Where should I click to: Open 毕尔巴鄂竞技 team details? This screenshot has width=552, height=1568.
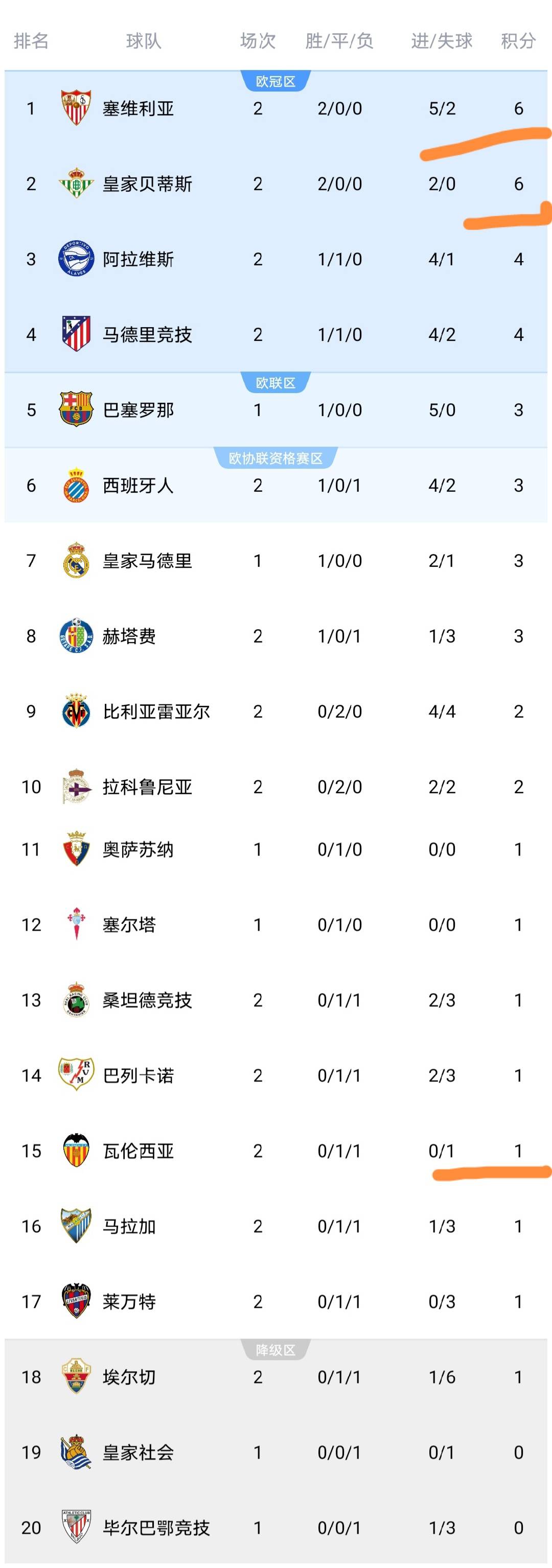275,1528
